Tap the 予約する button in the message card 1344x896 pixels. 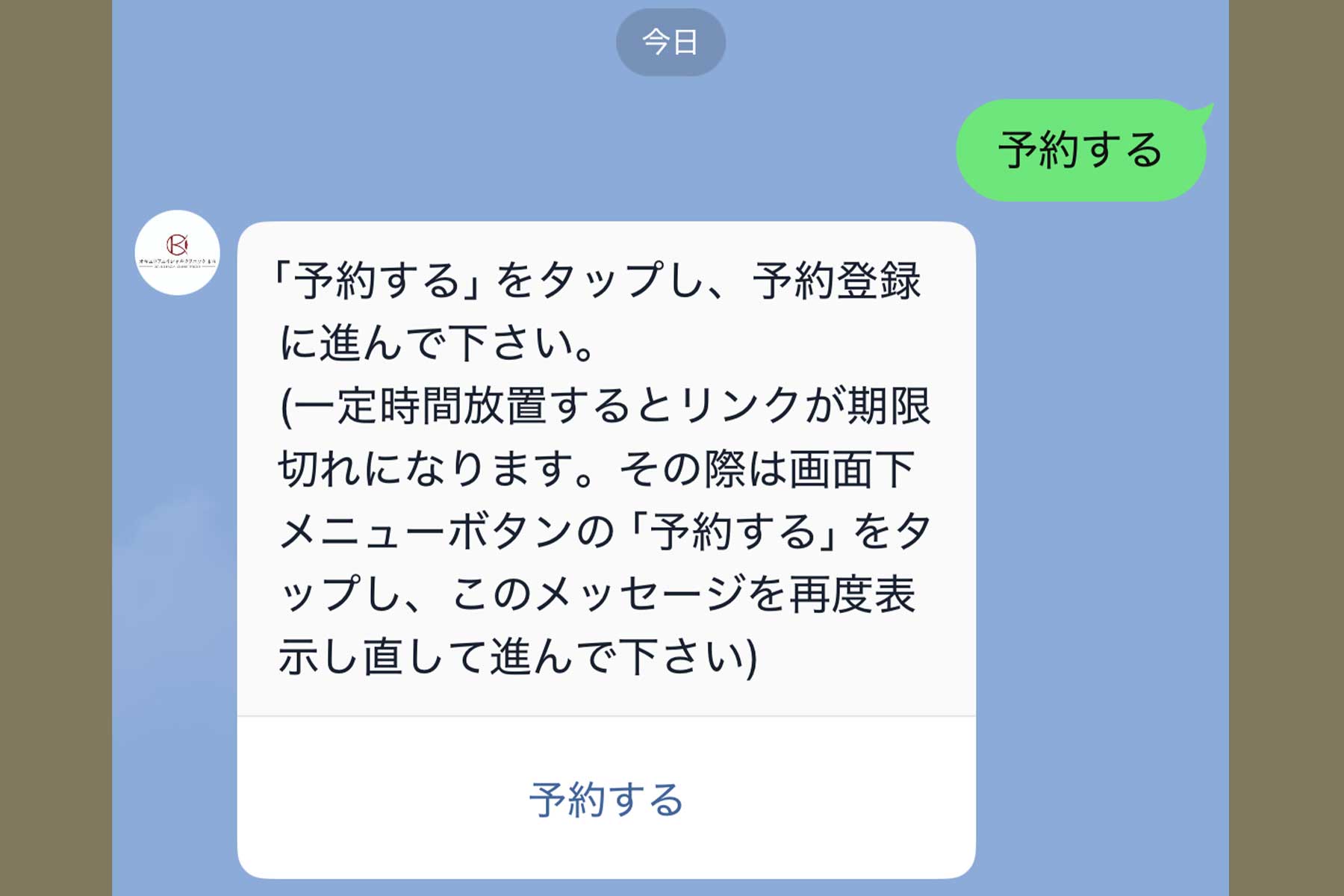606,799
